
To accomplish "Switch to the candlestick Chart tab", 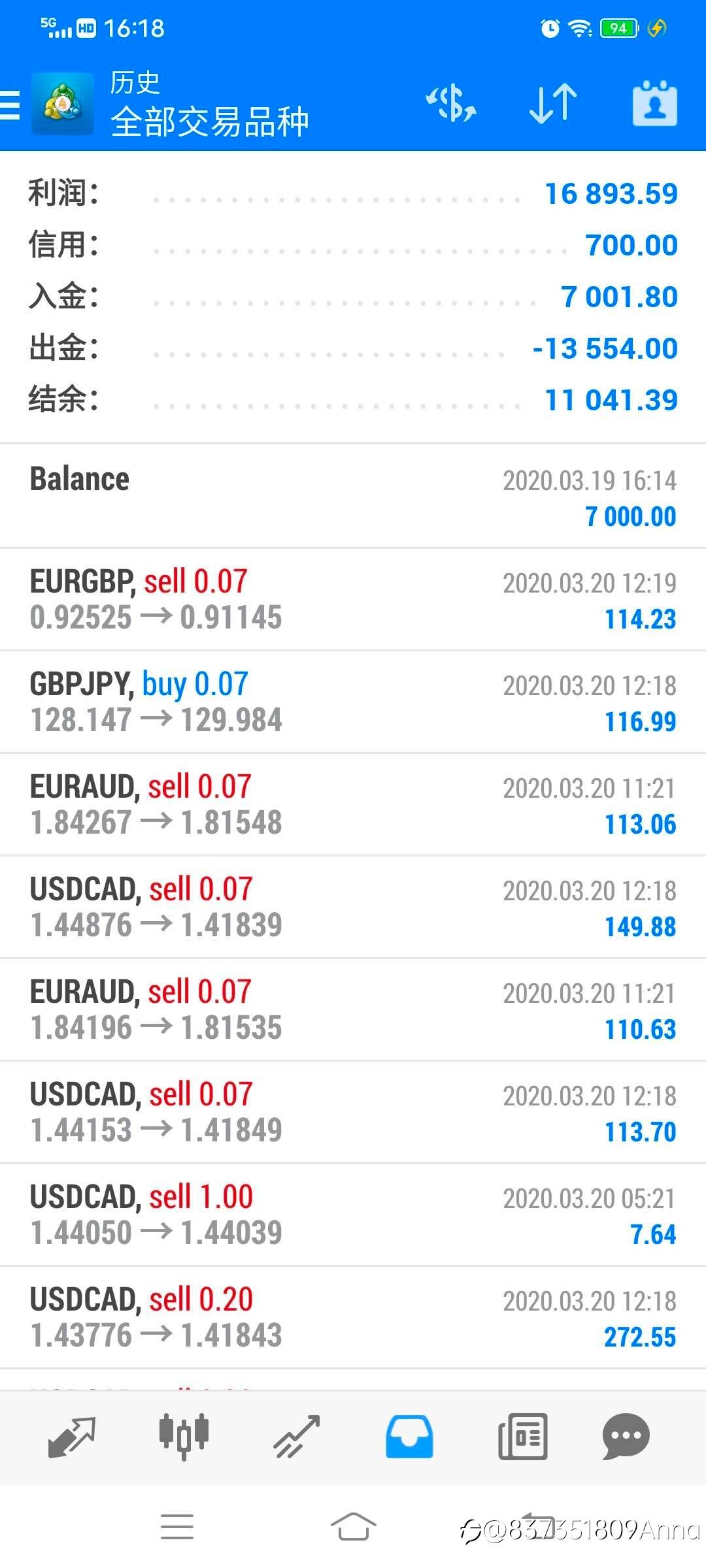I will (x=184, y=1437).
